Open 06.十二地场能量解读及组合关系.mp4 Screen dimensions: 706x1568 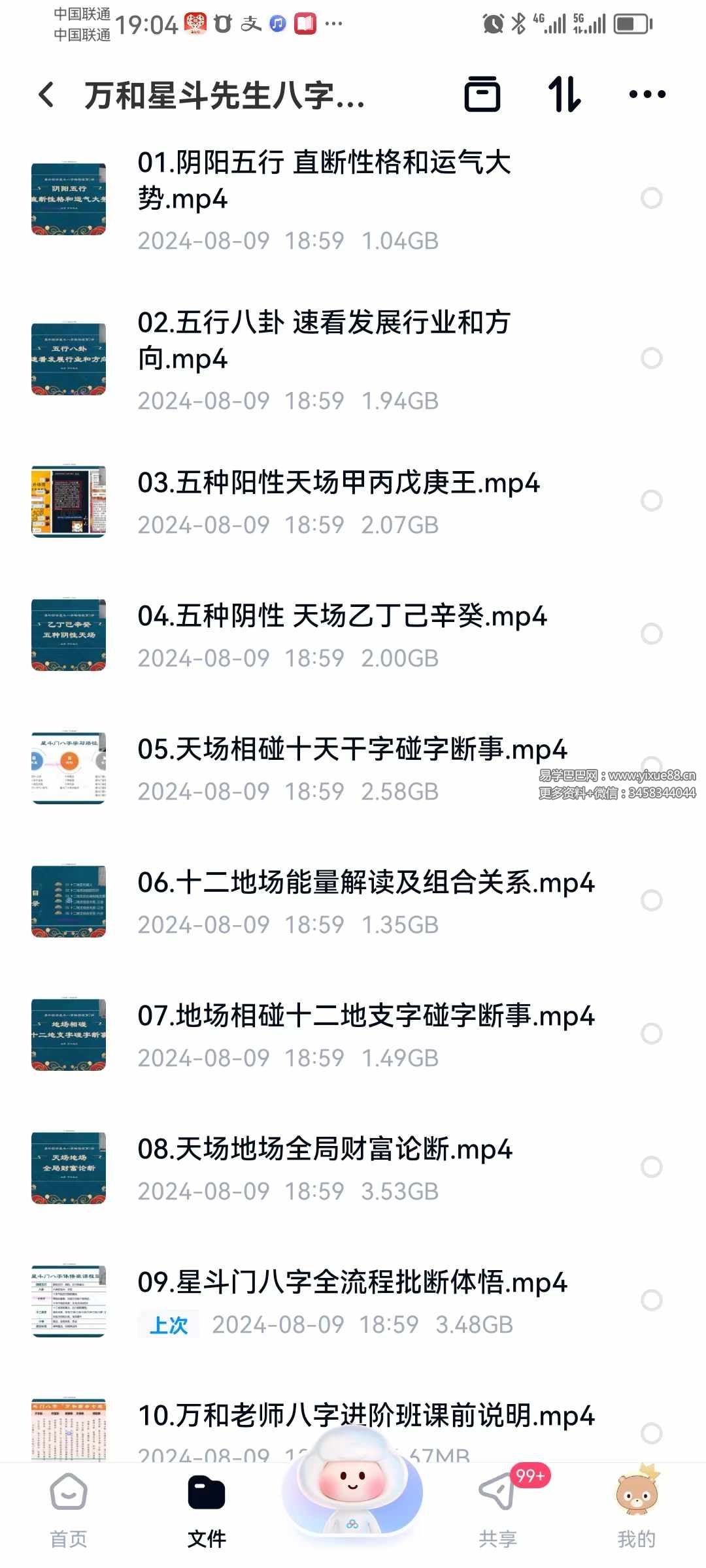point(365,883)
